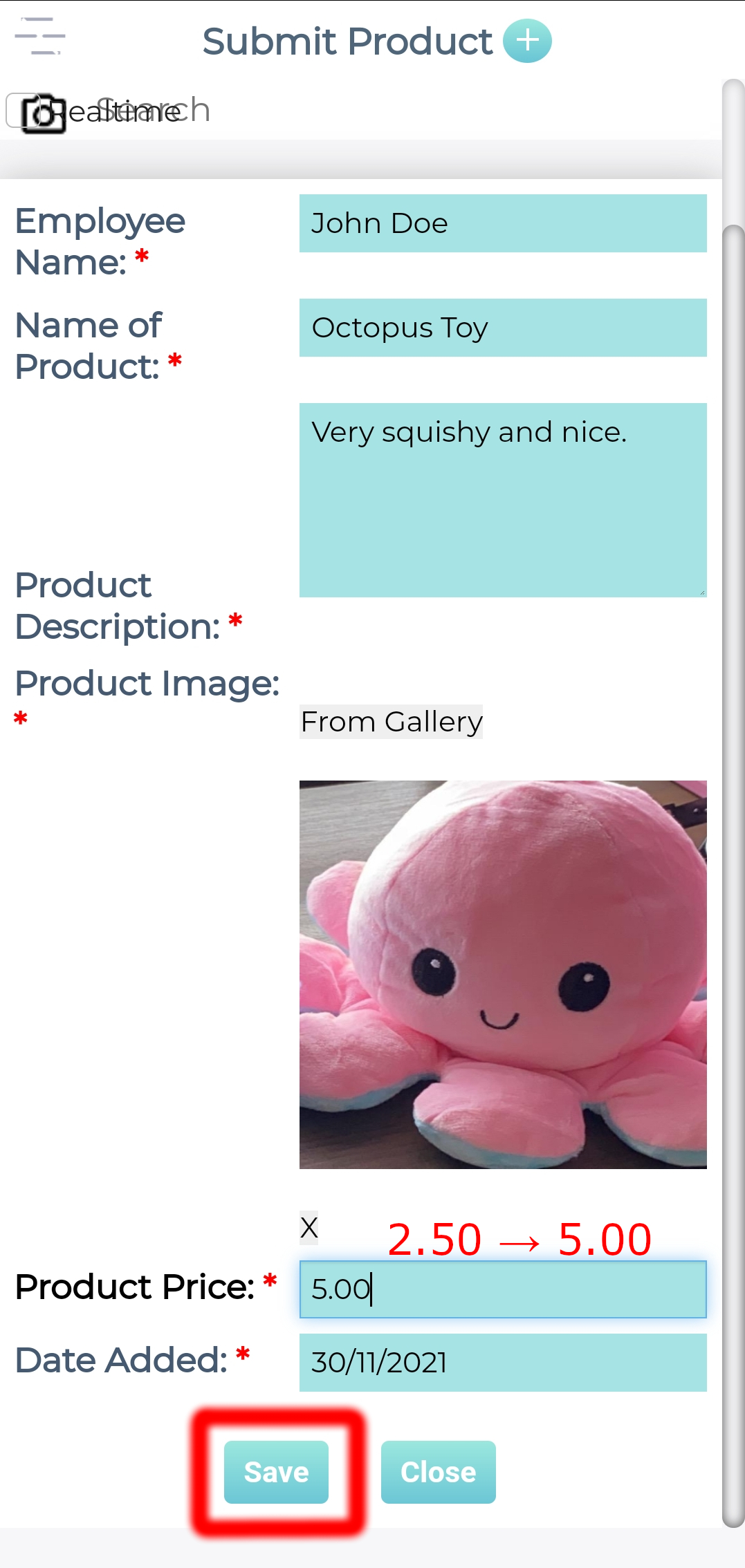This screenshot has height=1568, width=745.
Task: Edit the Name of Product field
Action: coord(503,328)
